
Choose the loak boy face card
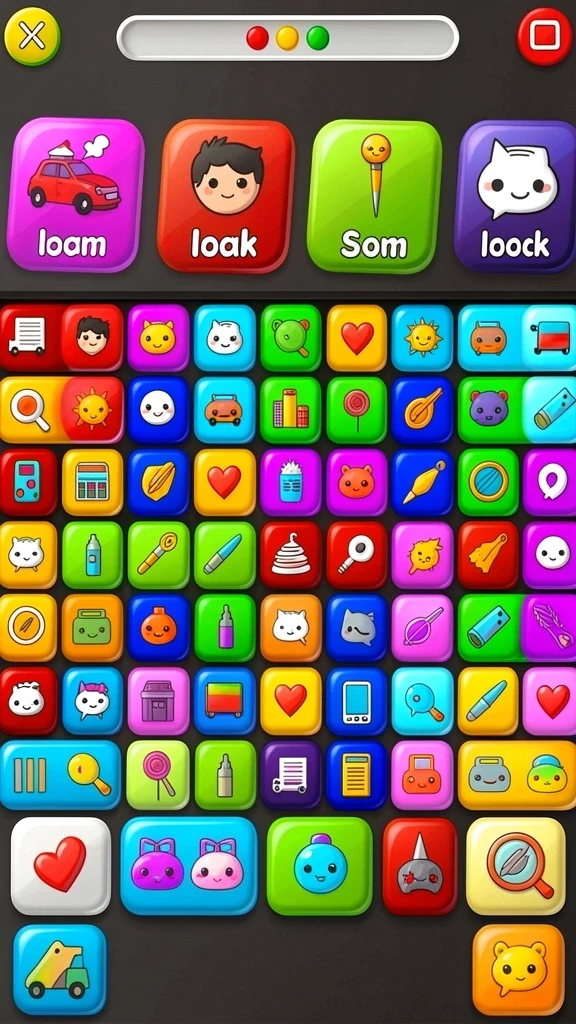(x=225, y=195)
